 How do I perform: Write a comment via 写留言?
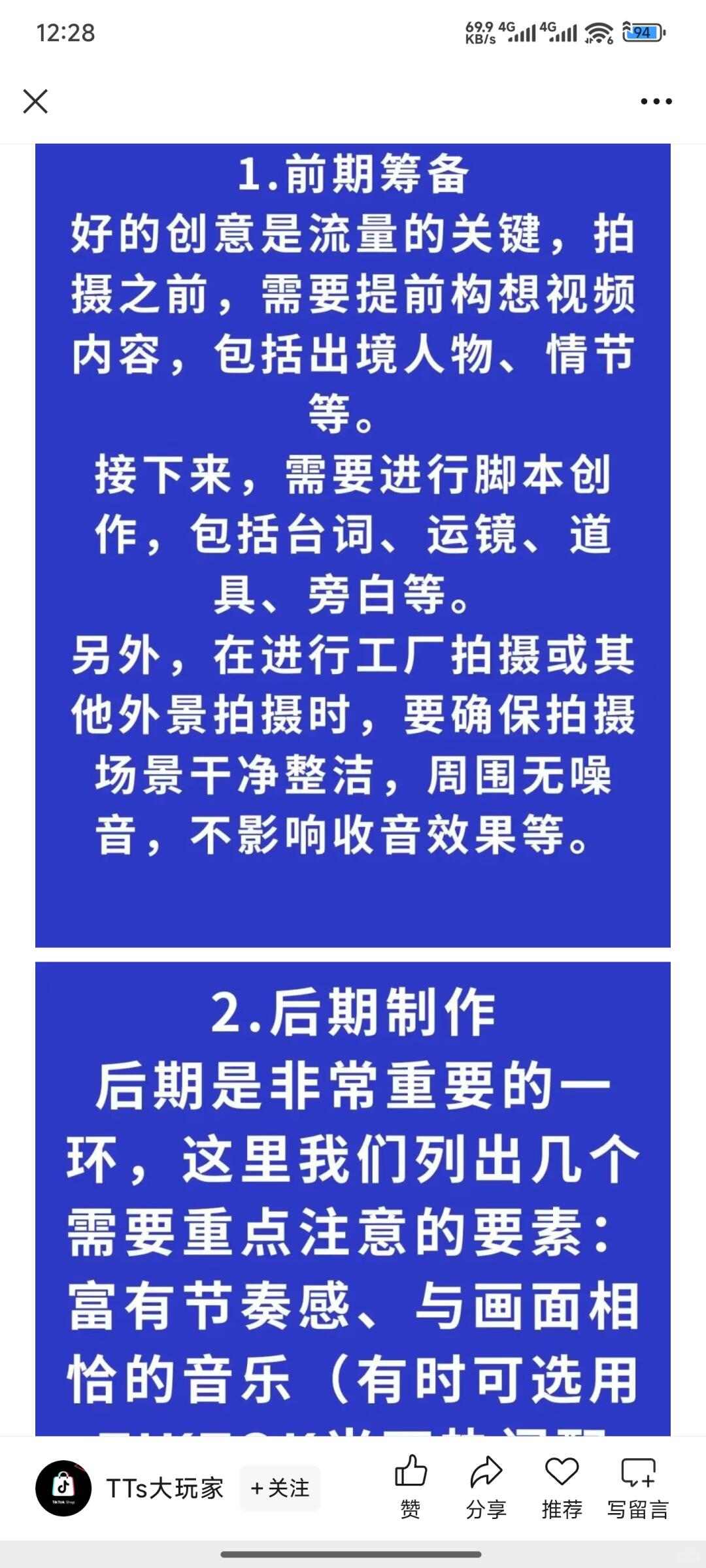pyautogui.click(x=637, y=1486)
